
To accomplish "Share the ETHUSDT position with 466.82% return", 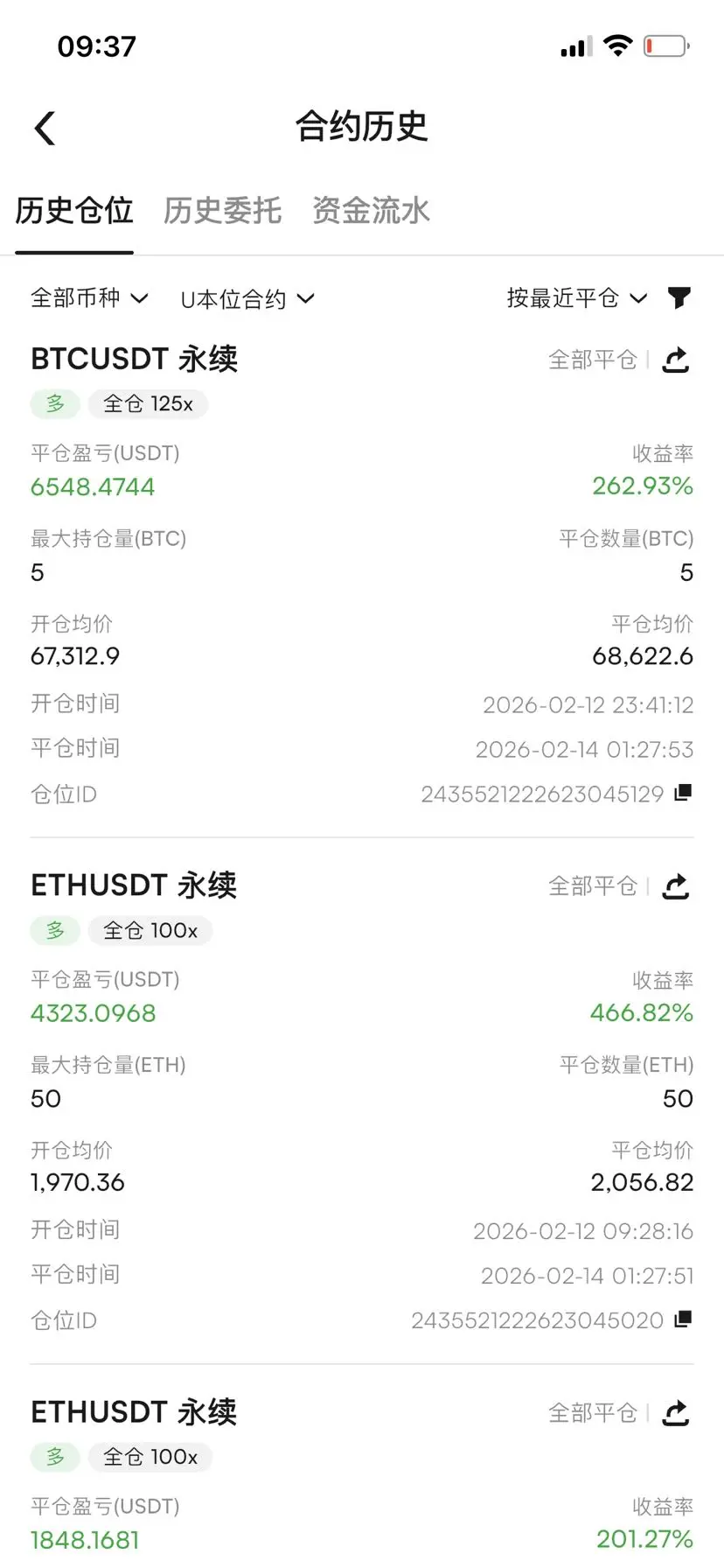I will (x=676, y=886).
